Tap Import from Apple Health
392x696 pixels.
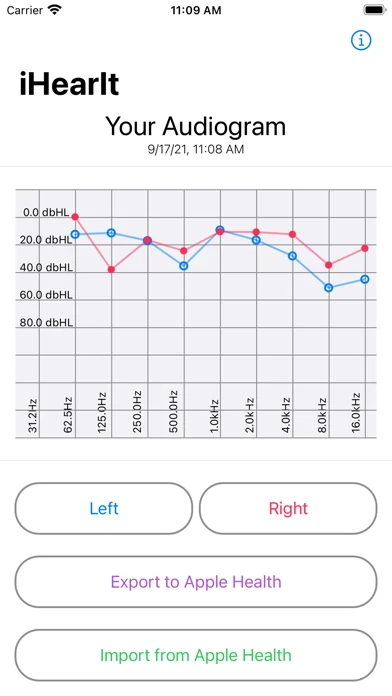coord(196,655)
